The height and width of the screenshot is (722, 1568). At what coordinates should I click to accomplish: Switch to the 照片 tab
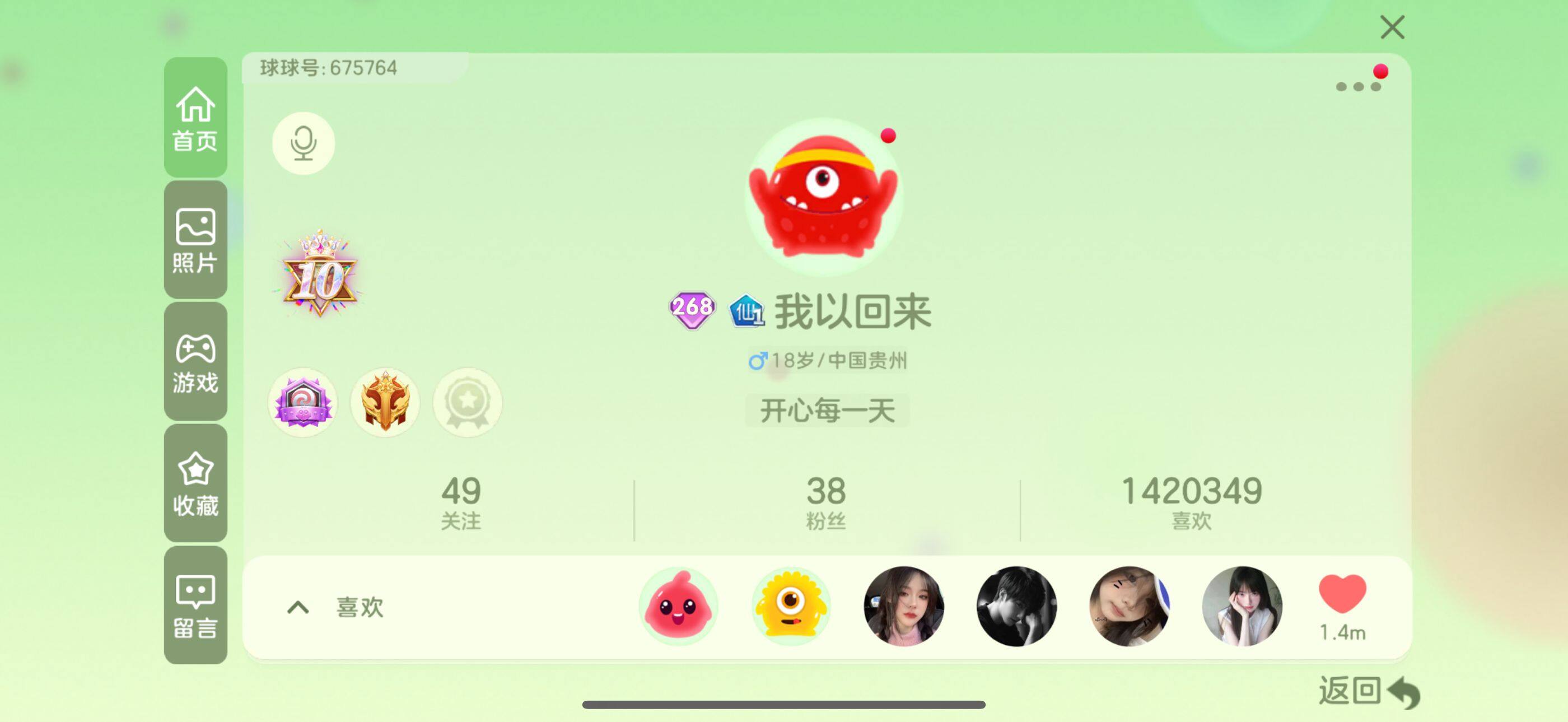point(195,240)
